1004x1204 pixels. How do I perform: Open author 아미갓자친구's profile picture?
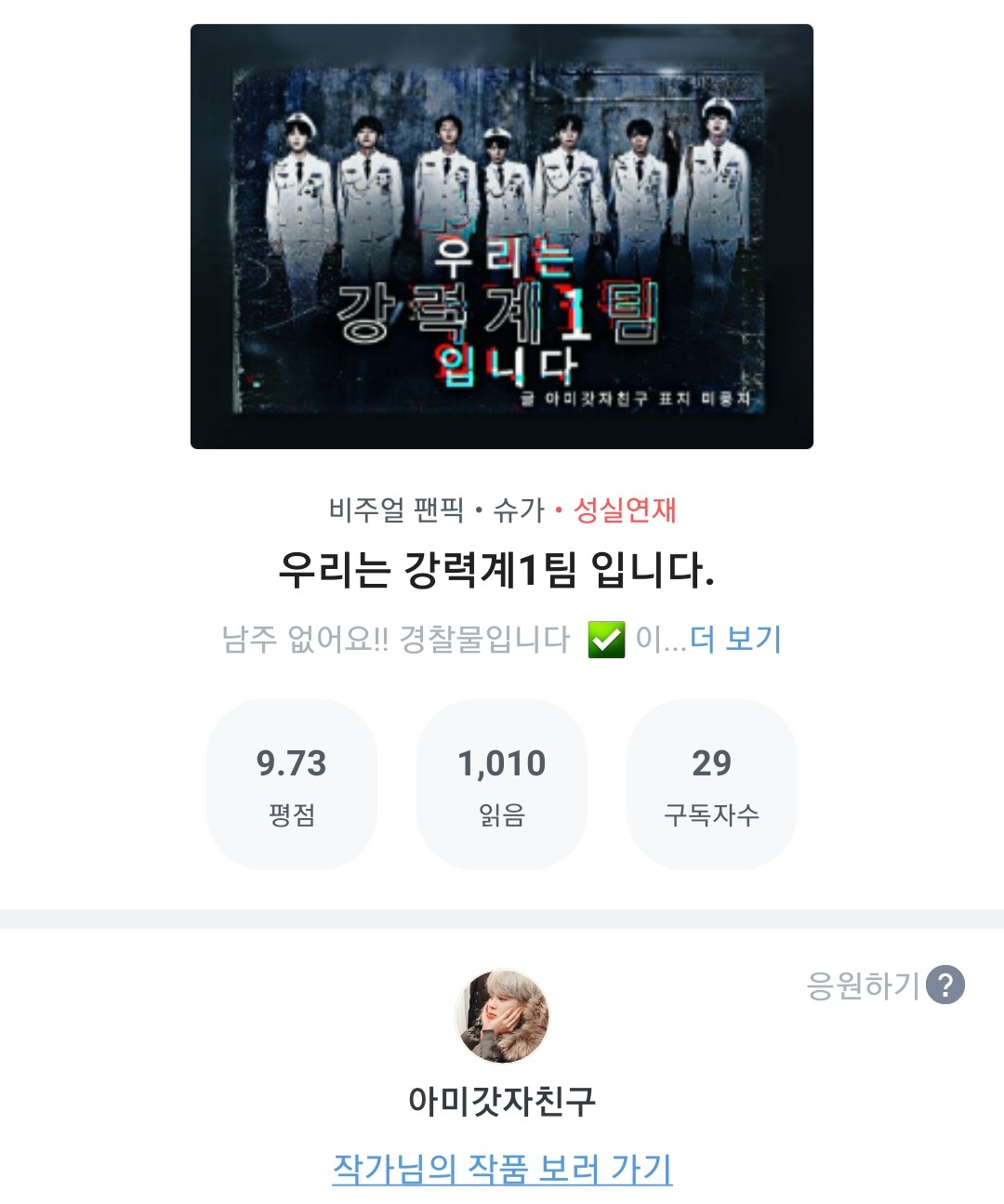click(502, 1016)
